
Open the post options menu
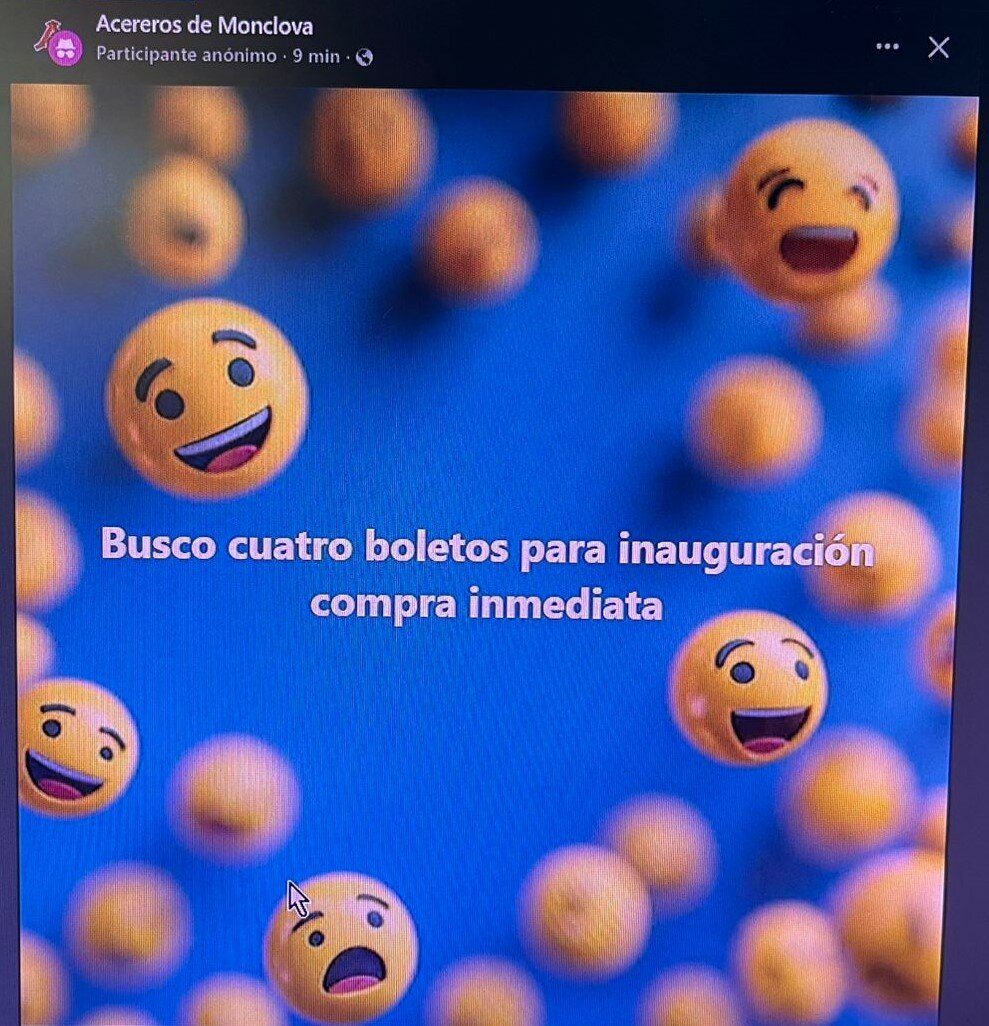click(x=886, y=47)
